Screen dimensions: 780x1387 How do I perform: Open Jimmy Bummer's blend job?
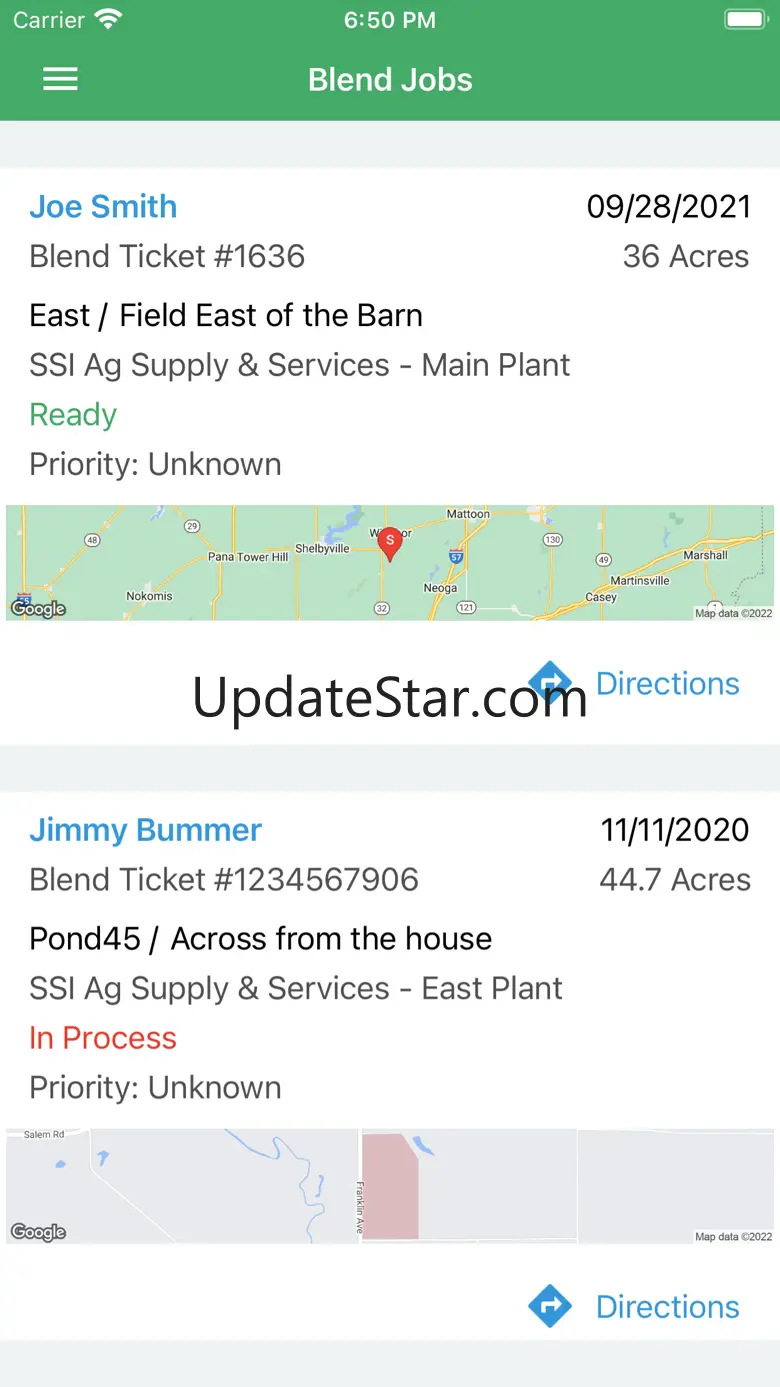(145, 830)
